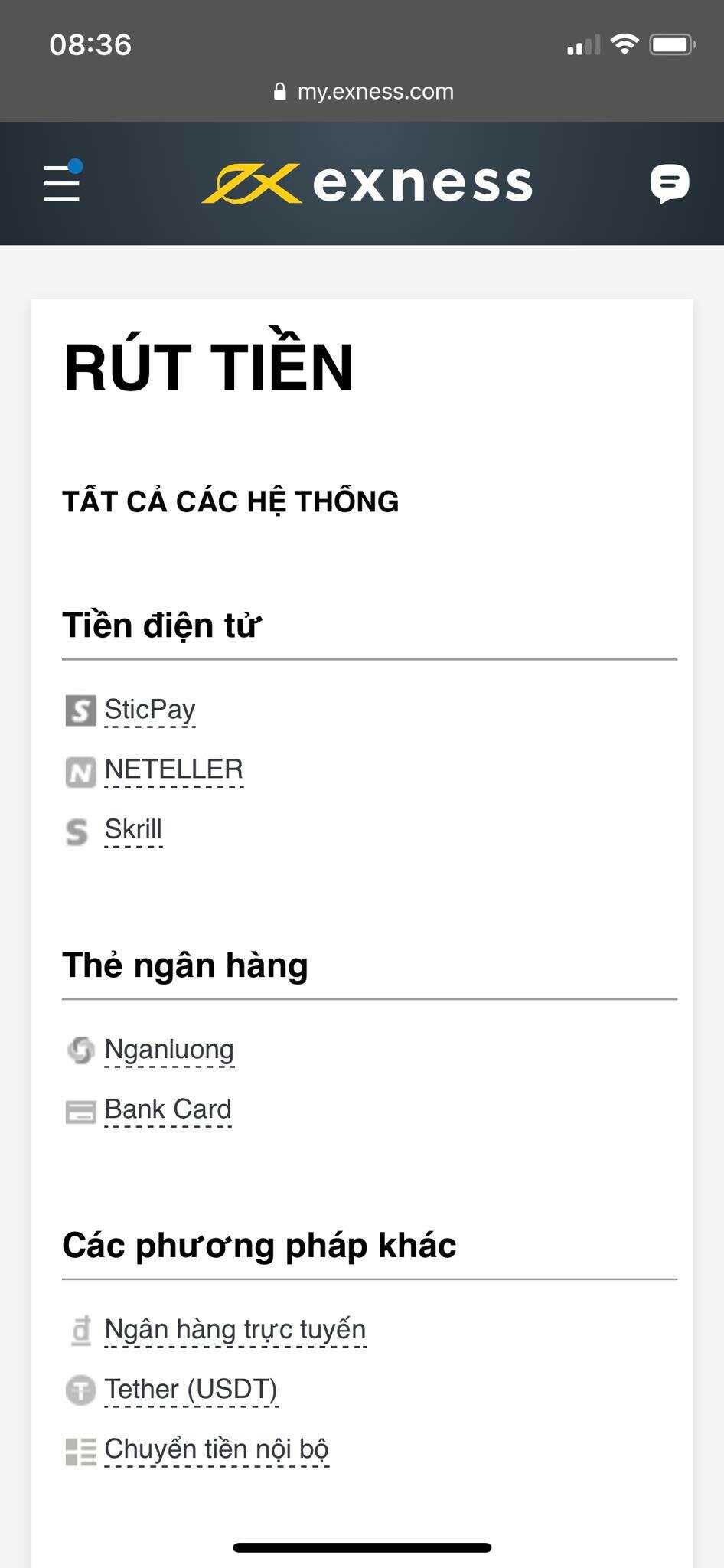Open Nganluong withdrawal

tap(169, 1050)
